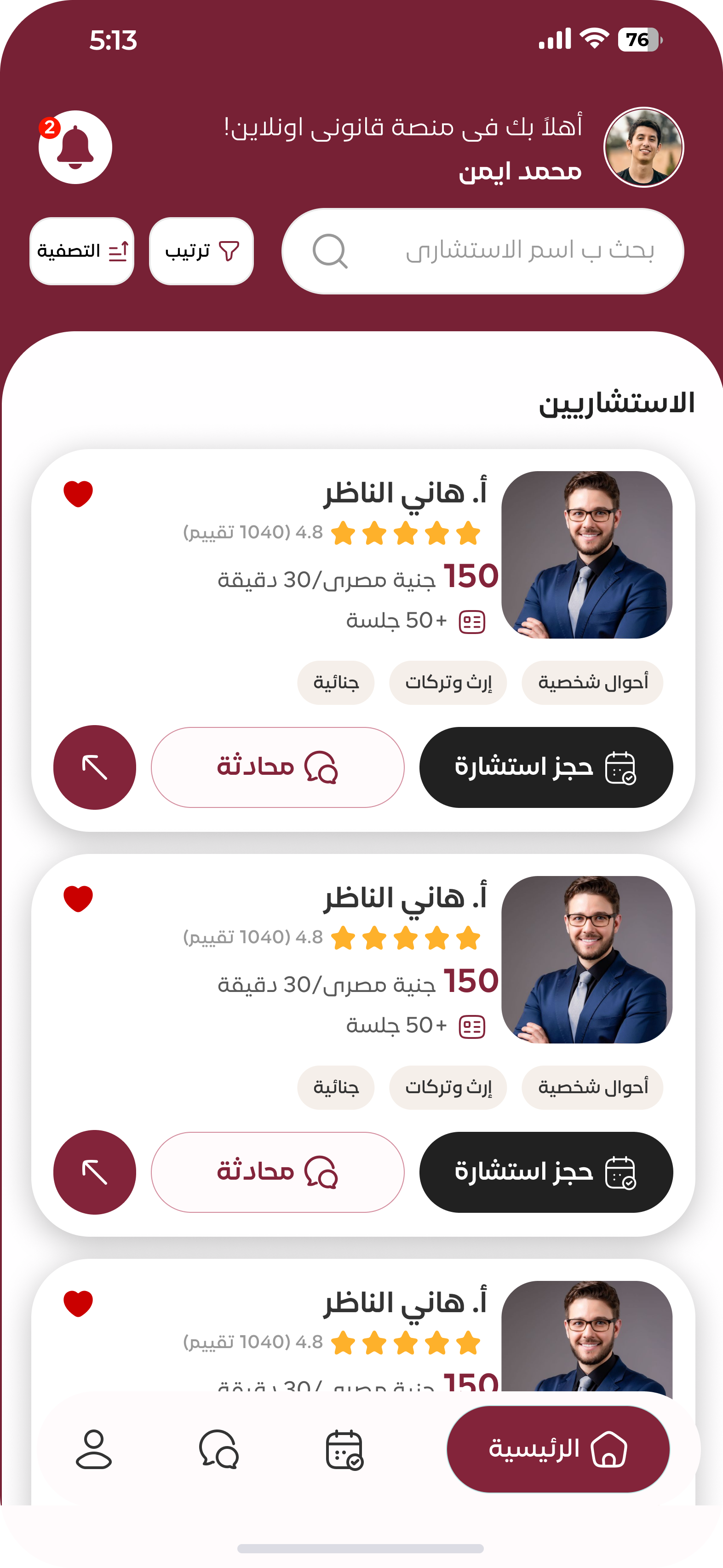Start a chat (محادثة) from the first consultant card
723x1568 pixels.
277,767
